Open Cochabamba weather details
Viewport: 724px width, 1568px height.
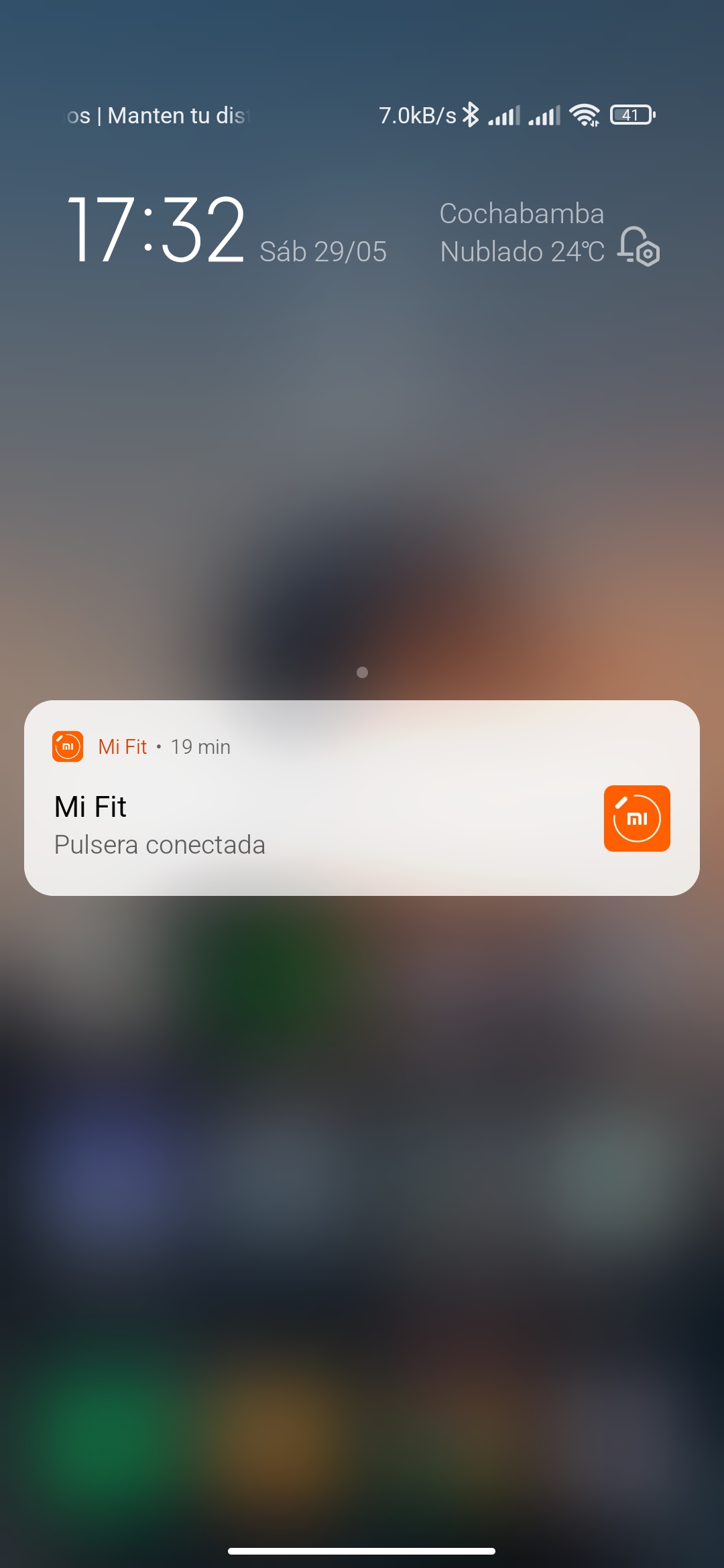522,233
